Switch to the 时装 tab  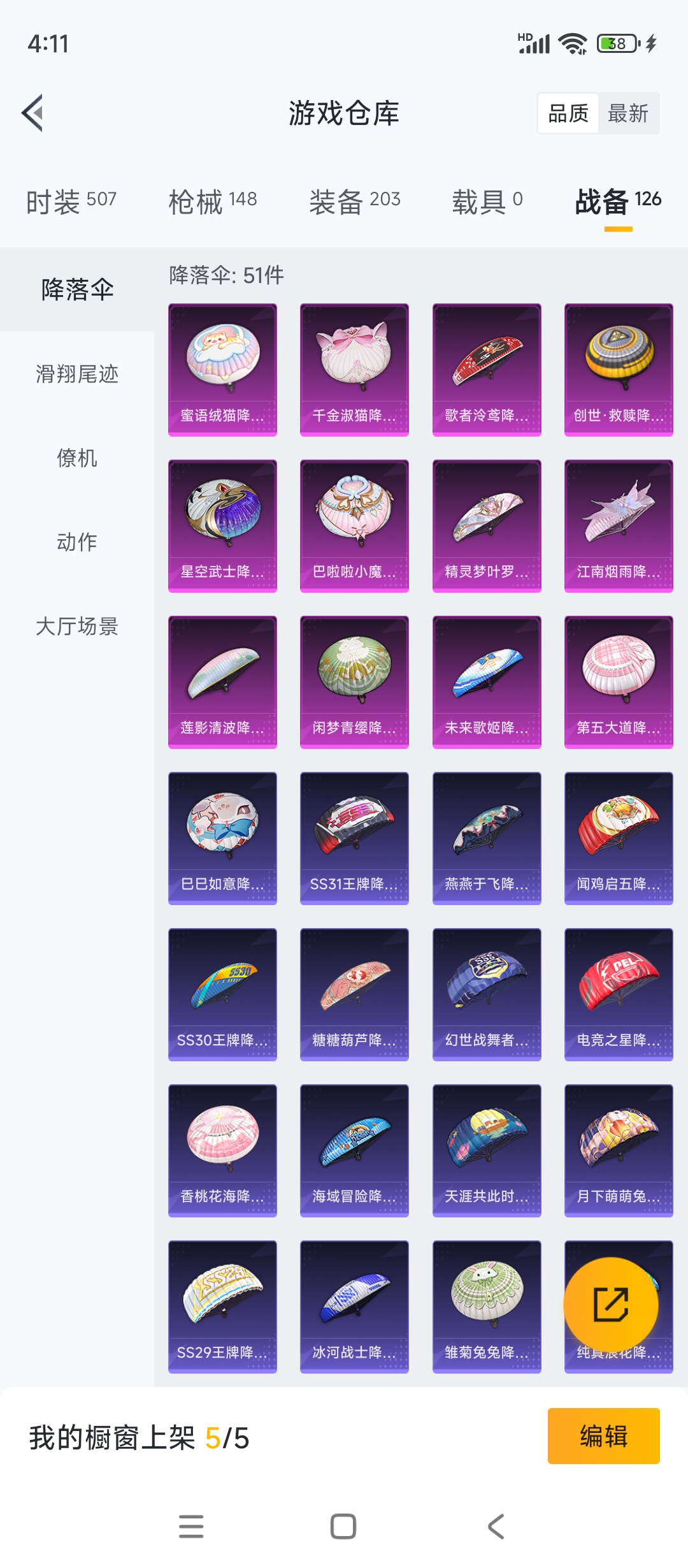(71, 201)
